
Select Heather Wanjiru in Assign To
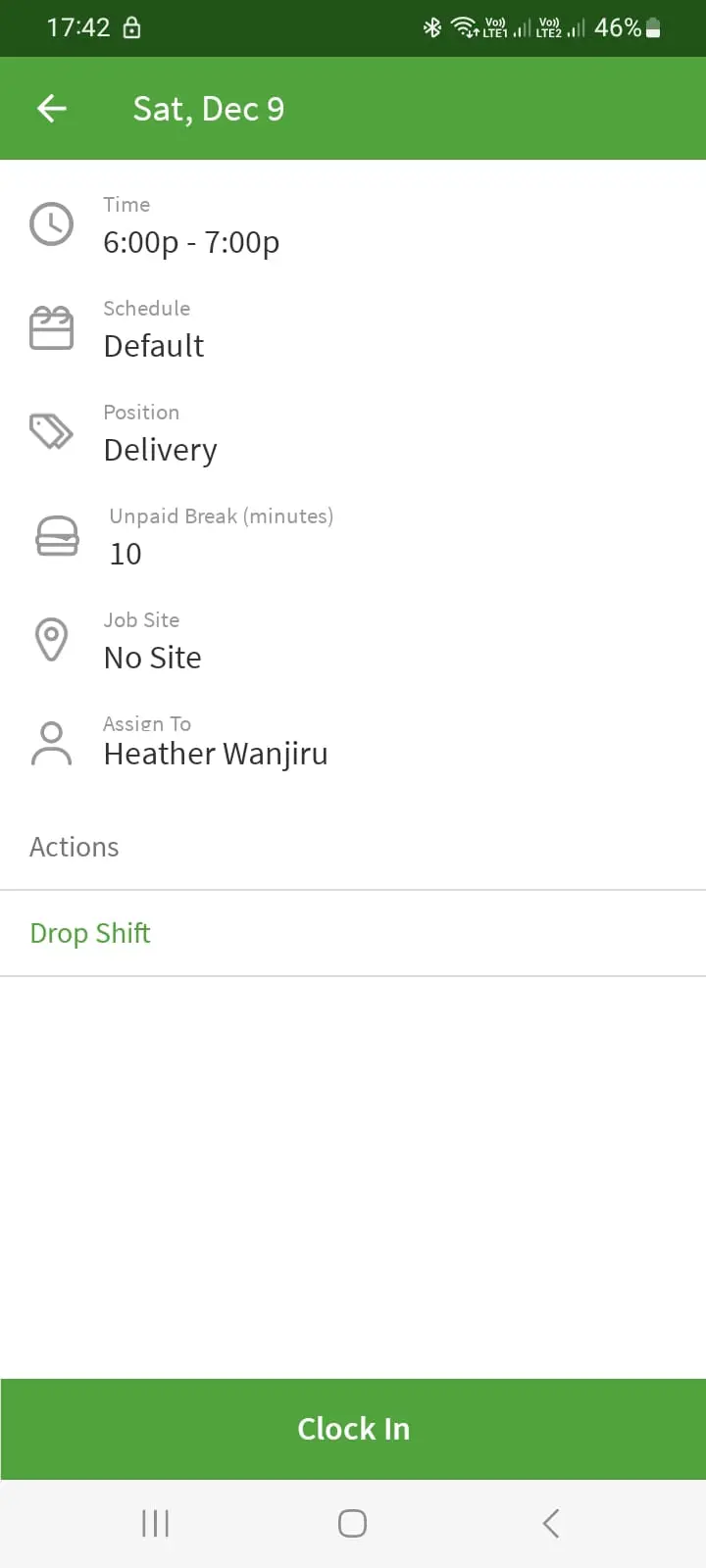click(x=216, y=754)
